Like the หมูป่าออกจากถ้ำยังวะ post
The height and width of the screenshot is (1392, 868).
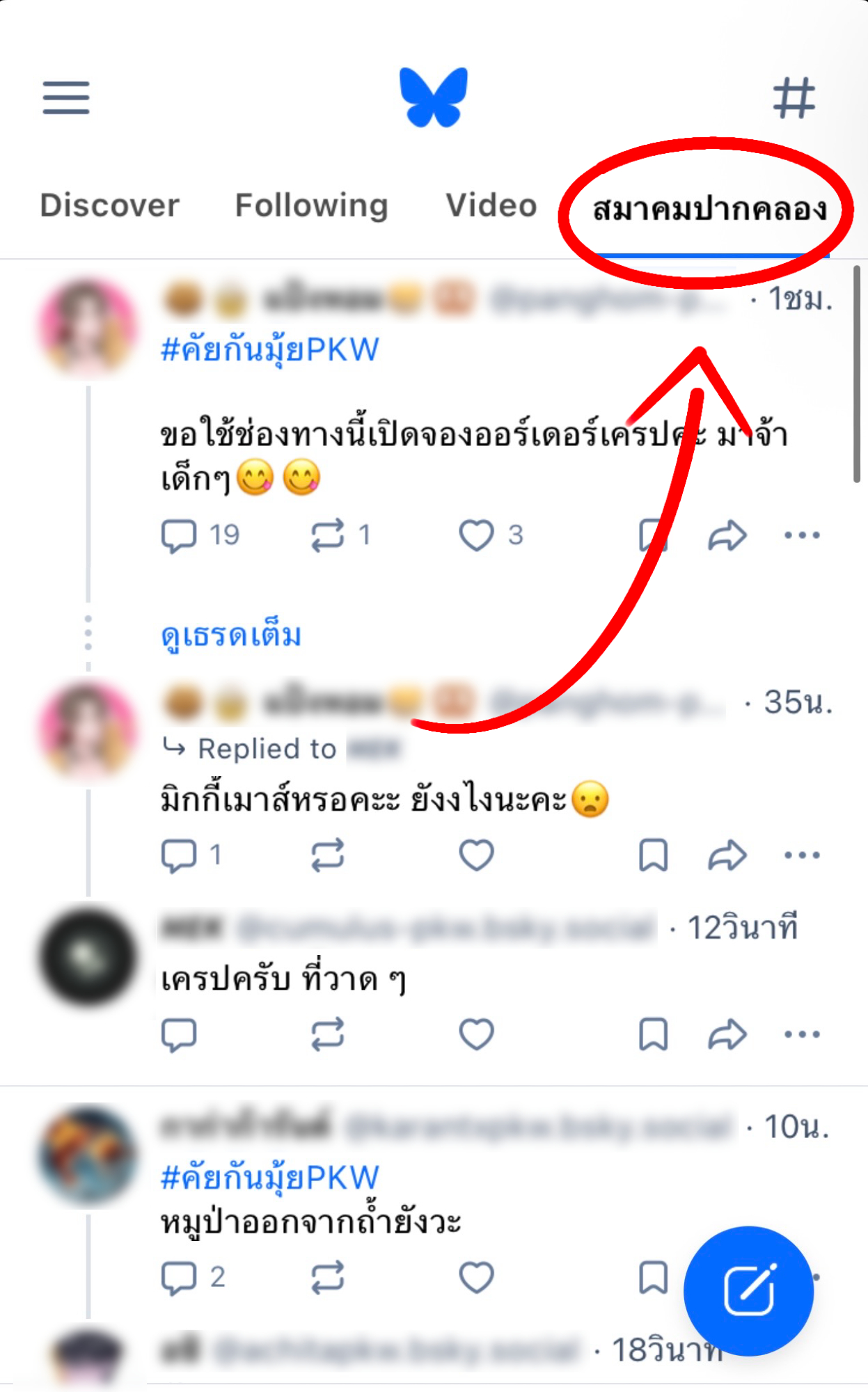pyautogui.click(x=477, y=1277)
